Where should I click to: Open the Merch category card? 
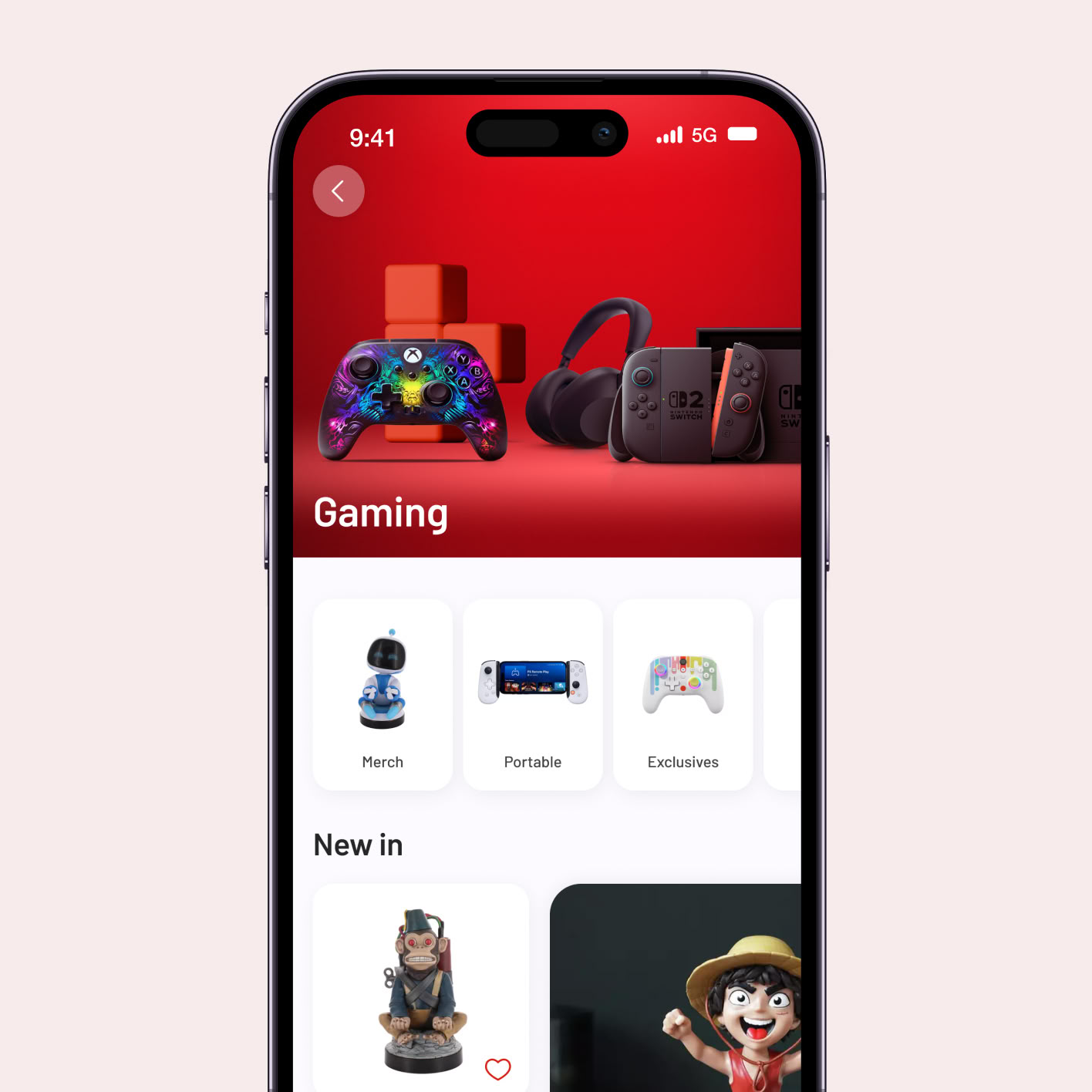(383, 694)
